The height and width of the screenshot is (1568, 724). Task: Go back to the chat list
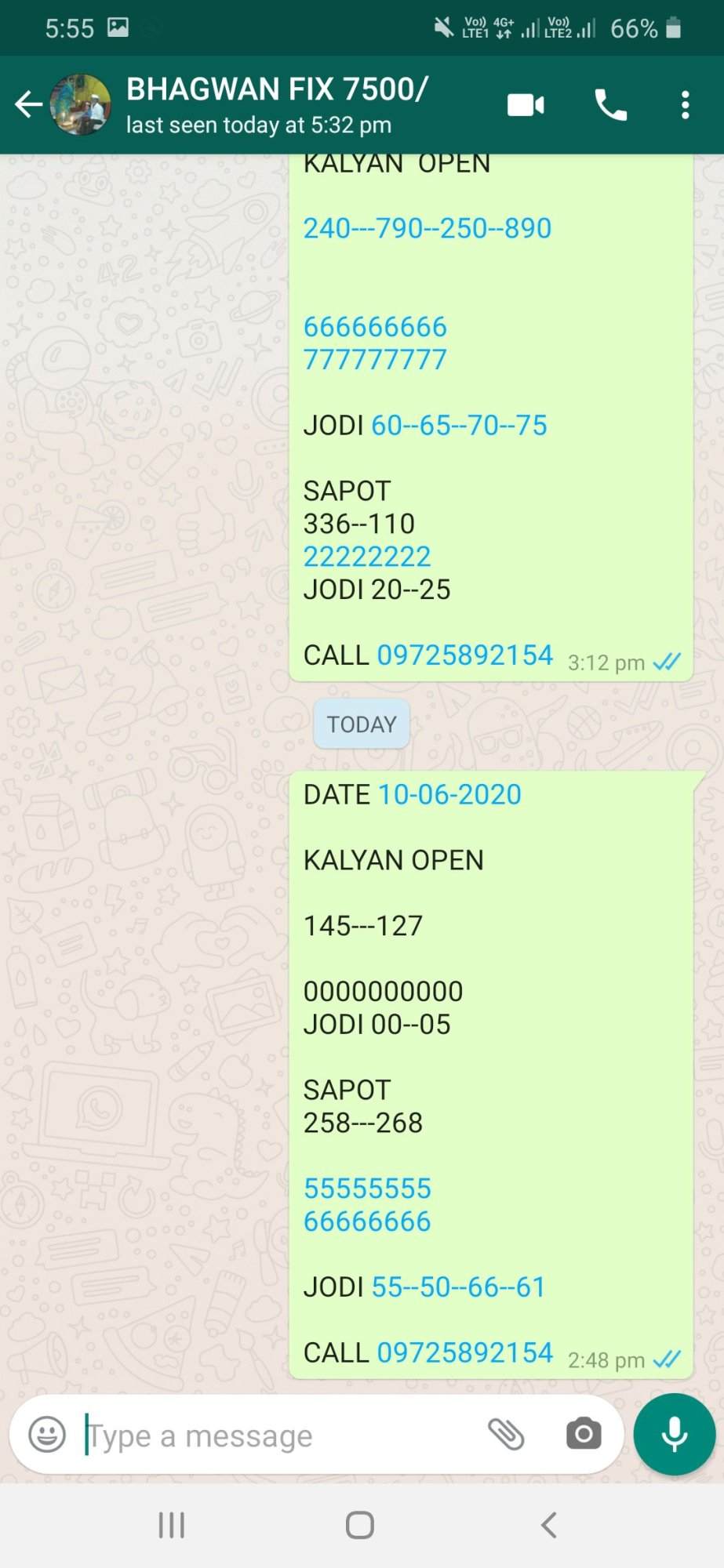point(28,104)
